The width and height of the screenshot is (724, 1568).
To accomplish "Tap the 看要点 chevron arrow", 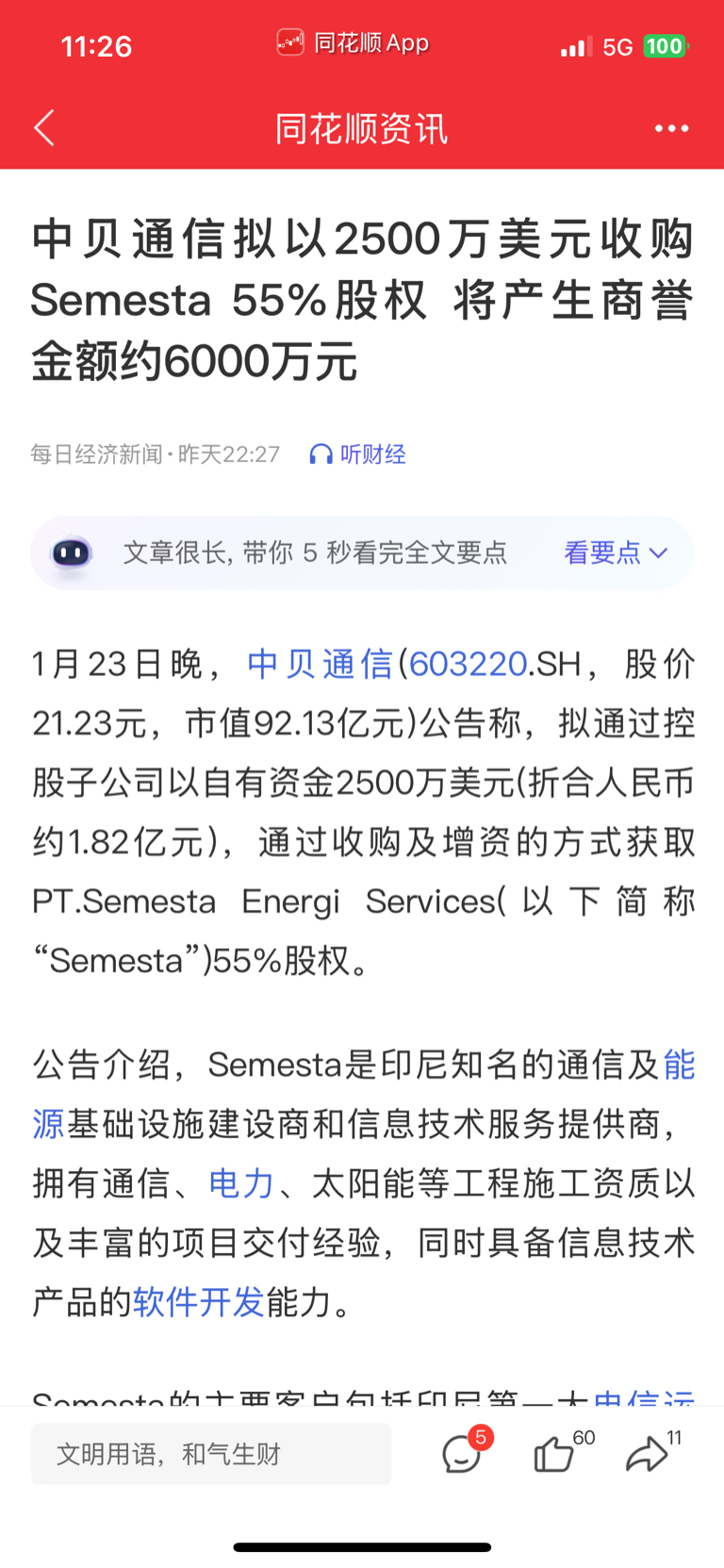I will pyautogui.click(x=657, y=554).
